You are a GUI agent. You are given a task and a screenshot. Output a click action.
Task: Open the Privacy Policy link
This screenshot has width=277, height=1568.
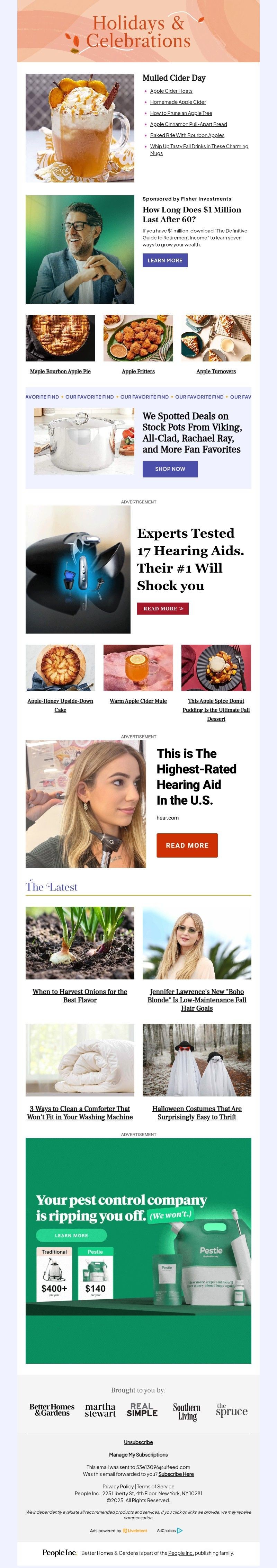(118, 1486)
